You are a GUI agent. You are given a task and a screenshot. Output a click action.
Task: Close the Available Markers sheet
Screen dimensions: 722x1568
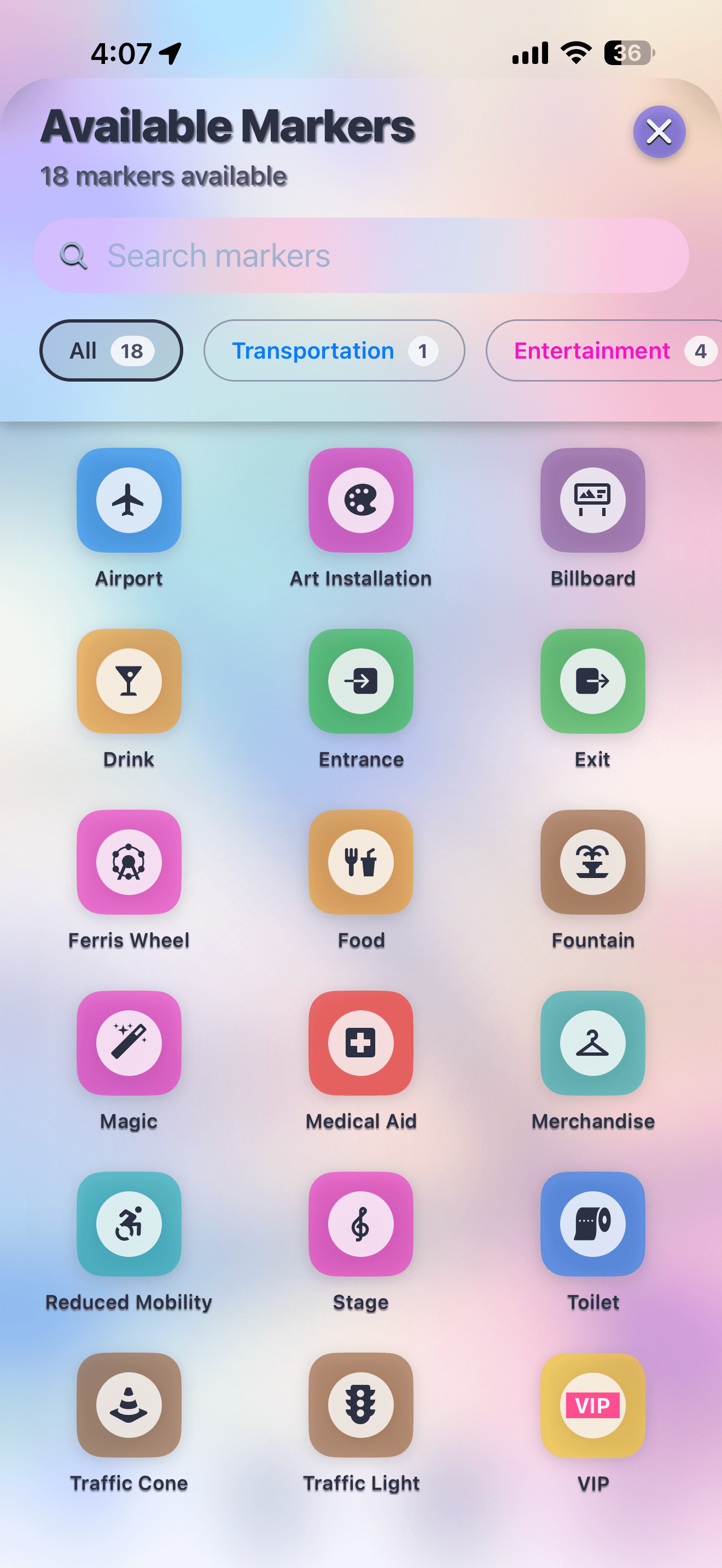pos(659,131)
